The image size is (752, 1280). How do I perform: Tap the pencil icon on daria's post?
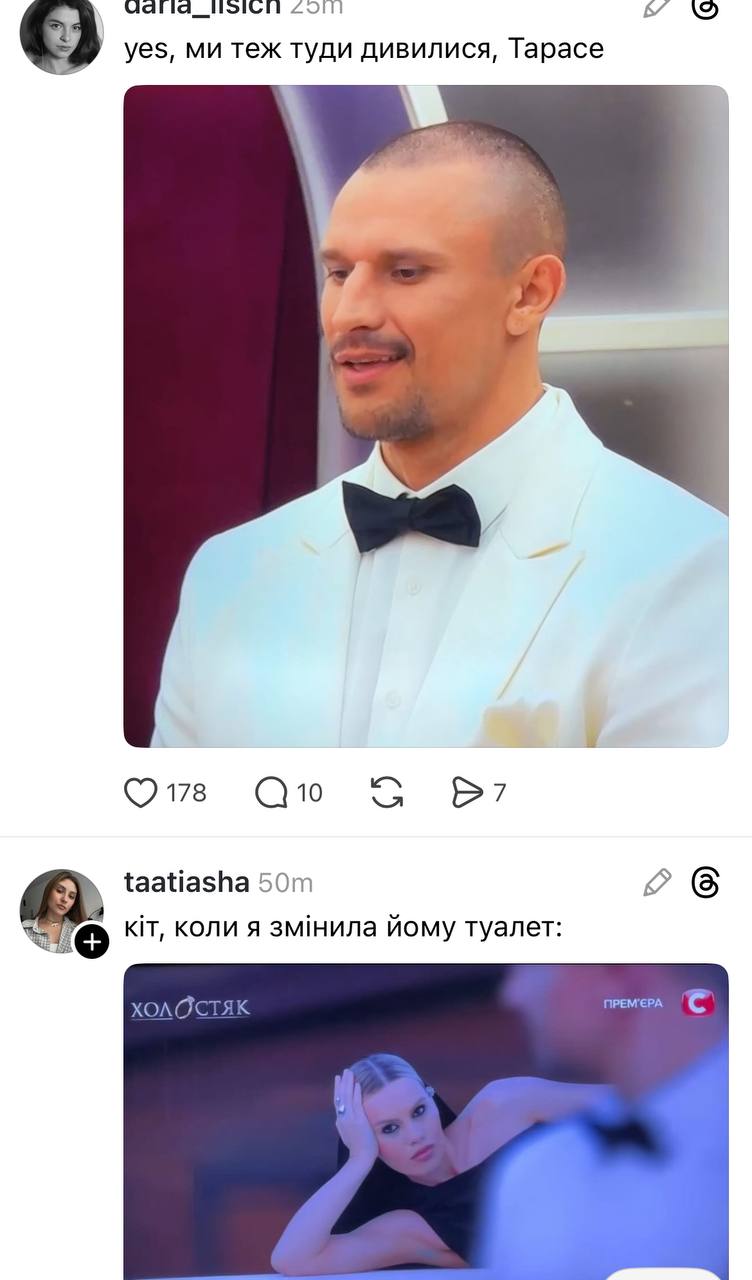pos(657,8)
